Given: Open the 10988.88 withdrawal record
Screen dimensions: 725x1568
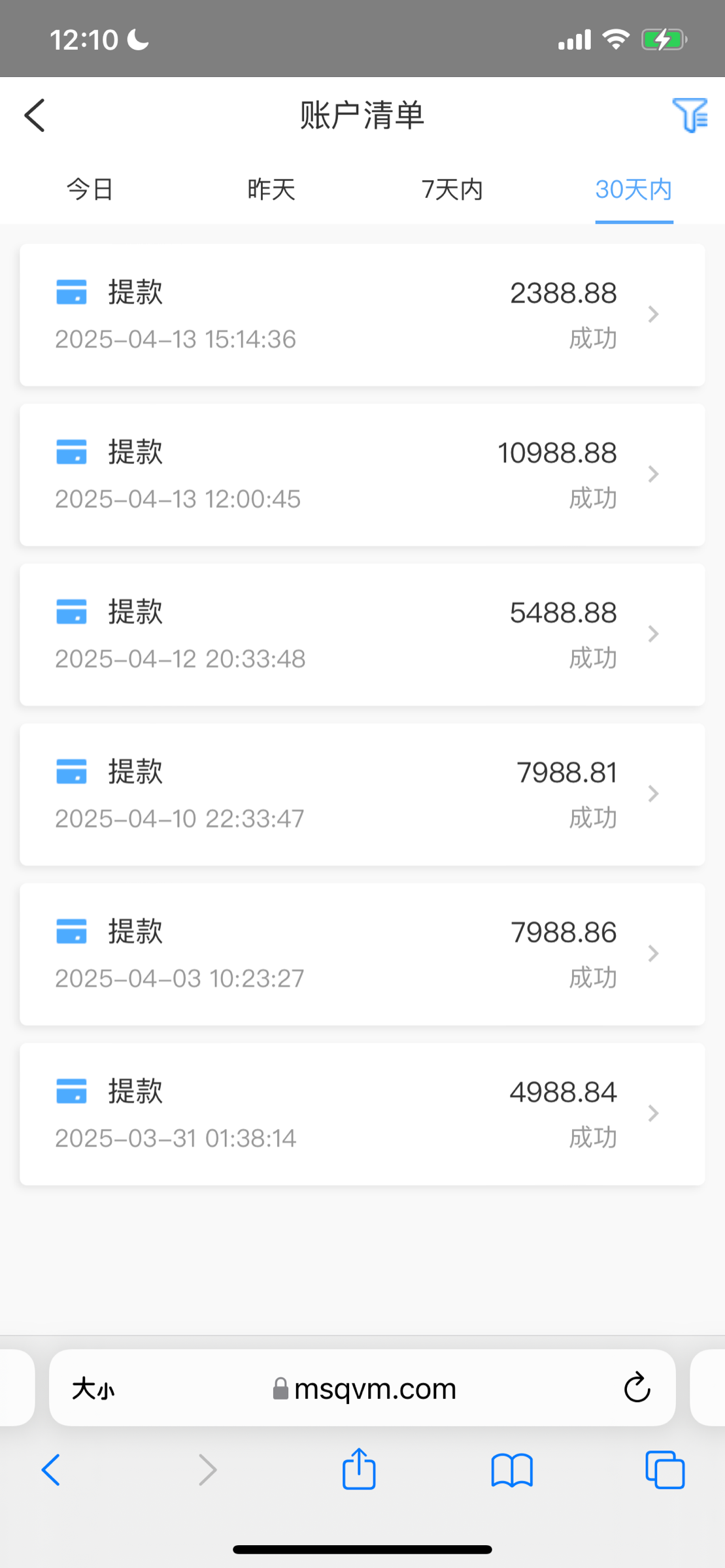Looking at the screenshot, I should tap(362, 475).
